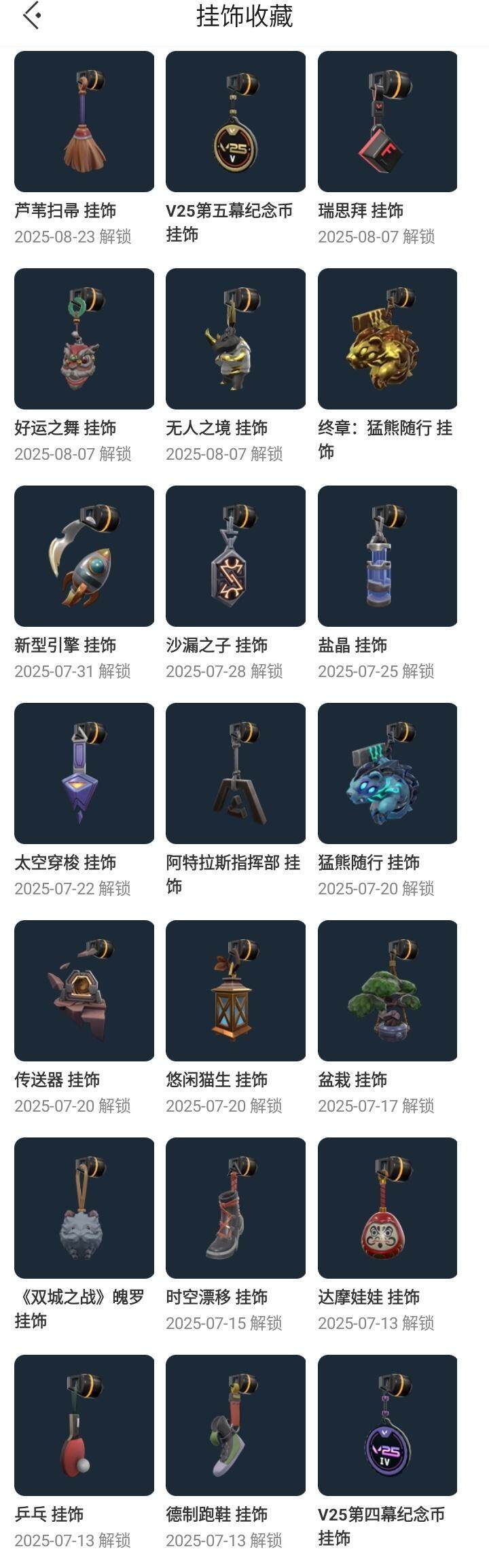This screenshot has height=1568, width=489.
Task: Tap the 时空漂移 挂饰 tile
Action: (x=236, y=1208)
